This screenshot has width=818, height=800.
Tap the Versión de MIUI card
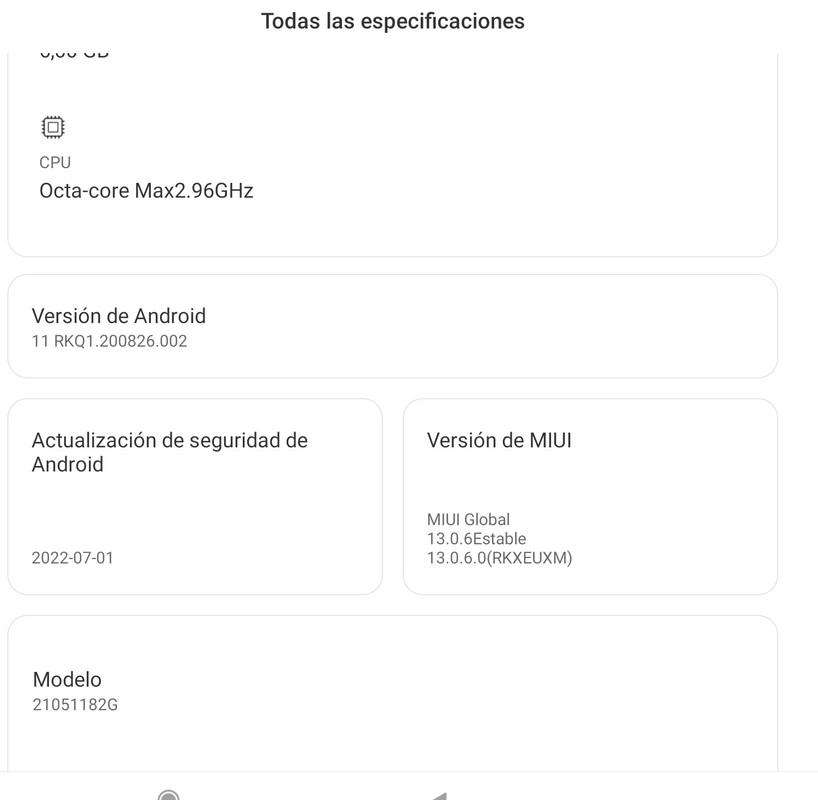pos(590,496)
